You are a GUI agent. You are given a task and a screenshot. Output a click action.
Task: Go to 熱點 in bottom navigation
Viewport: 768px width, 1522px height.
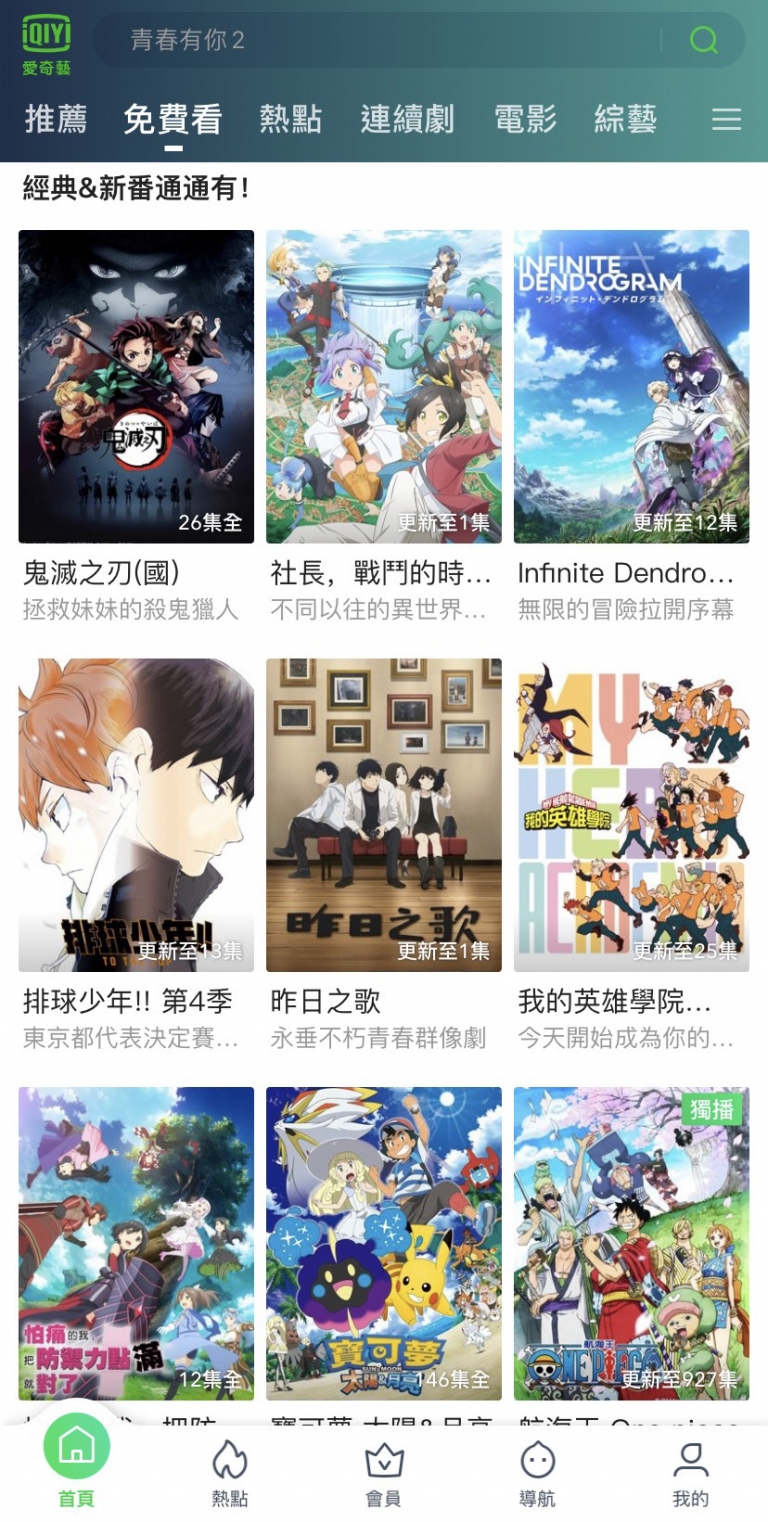coord(230,1473)
